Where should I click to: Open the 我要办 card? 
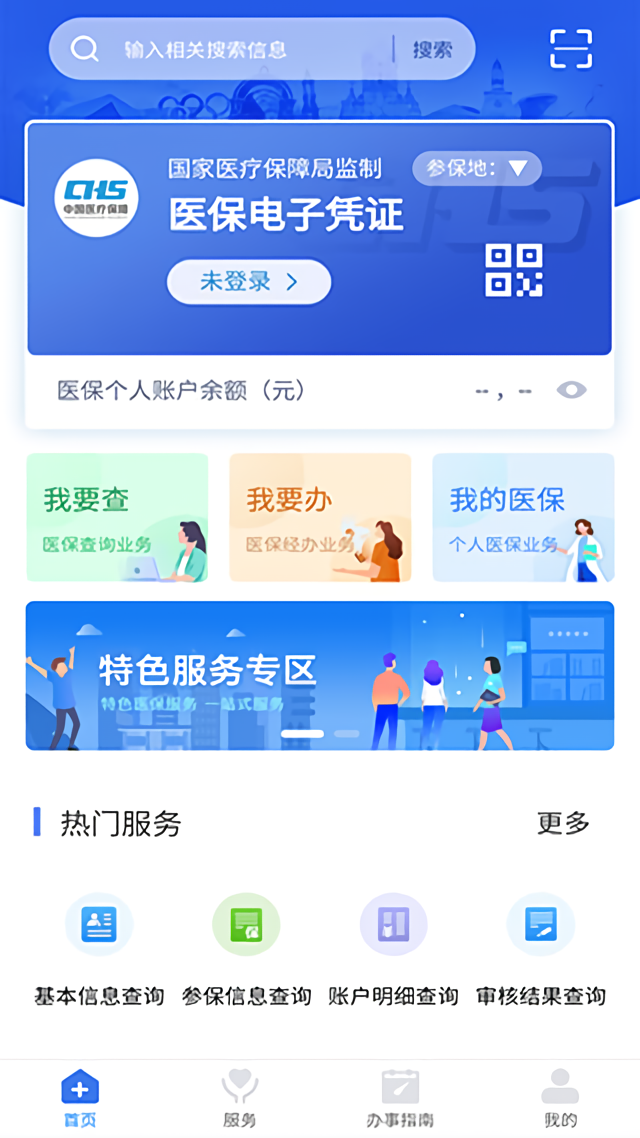click(320, 517)
